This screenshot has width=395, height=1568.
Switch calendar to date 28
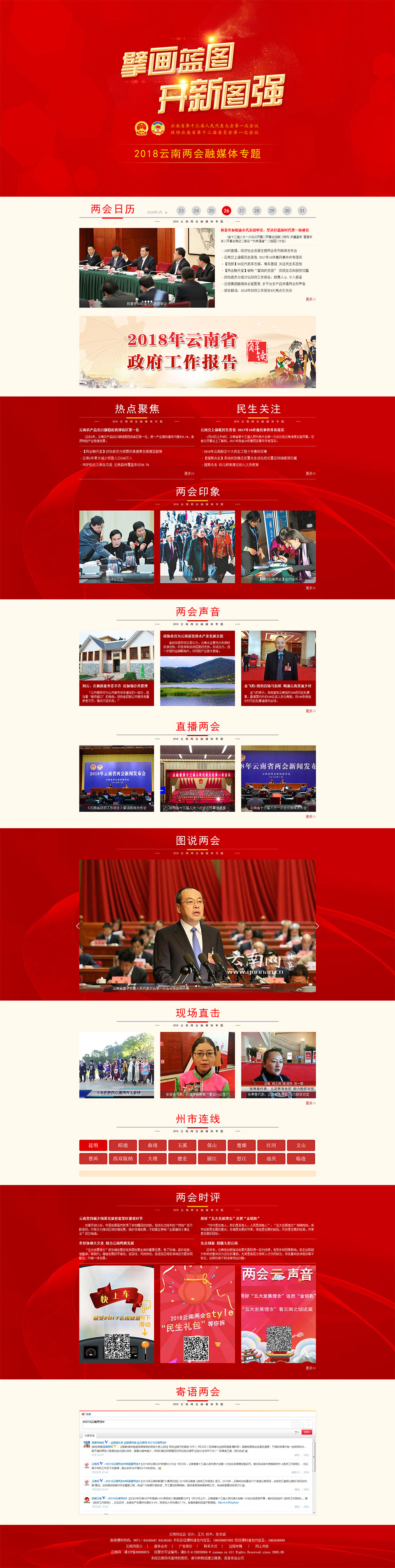coord(256,211)
